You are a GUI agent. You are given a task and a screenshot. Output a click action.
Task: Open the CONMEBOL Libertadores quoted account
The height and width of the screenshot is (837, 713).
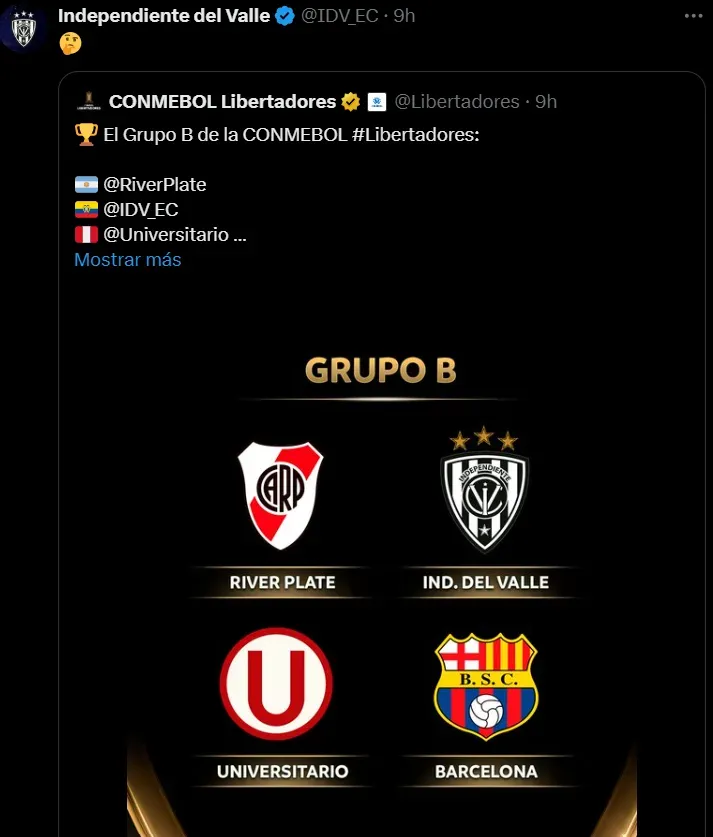pos(222,101)
